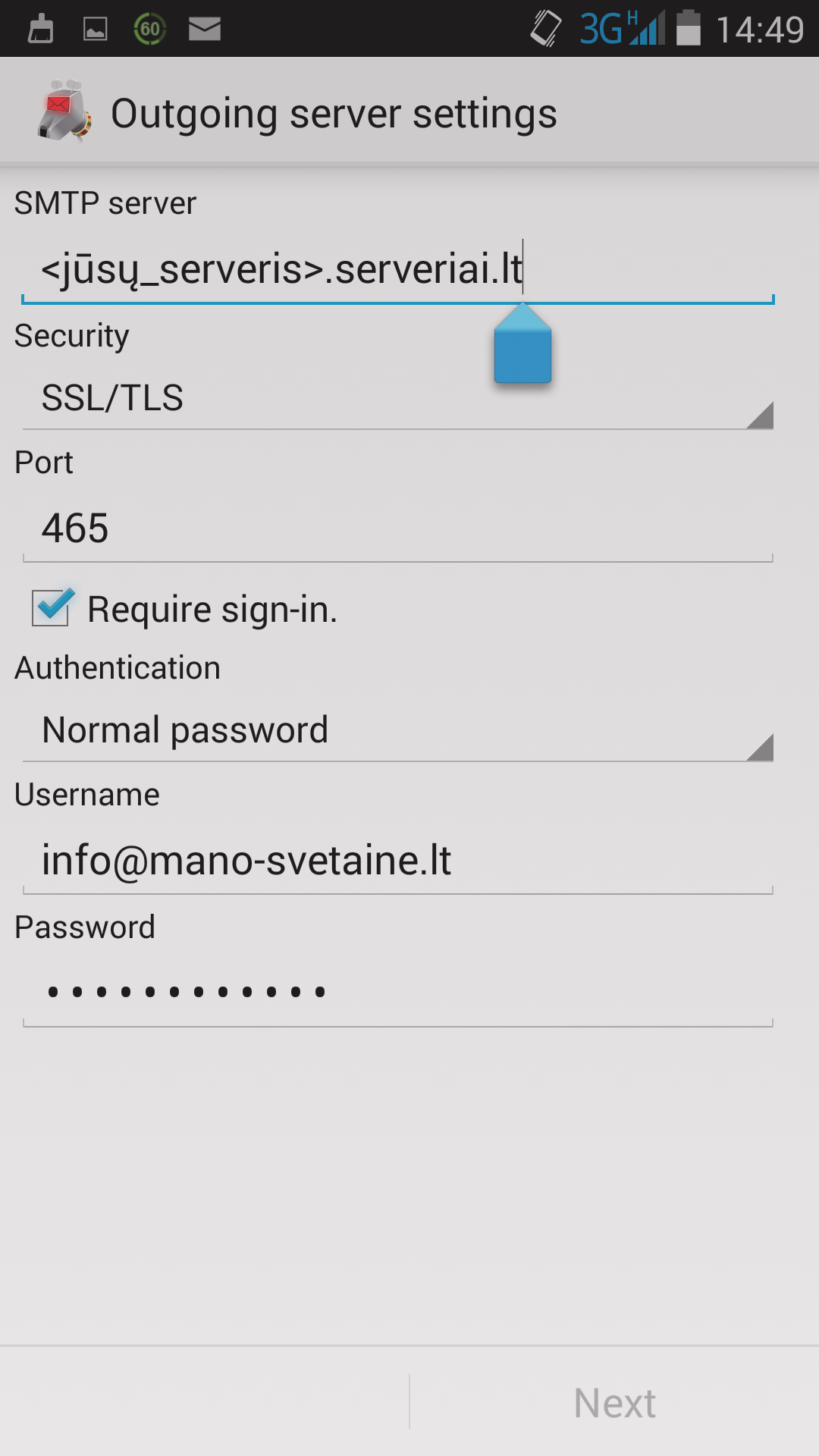The image size is (819, 1456).
Task: Open the Authentication dropdown showing Normal password
Action: click(x=397, y=731)
